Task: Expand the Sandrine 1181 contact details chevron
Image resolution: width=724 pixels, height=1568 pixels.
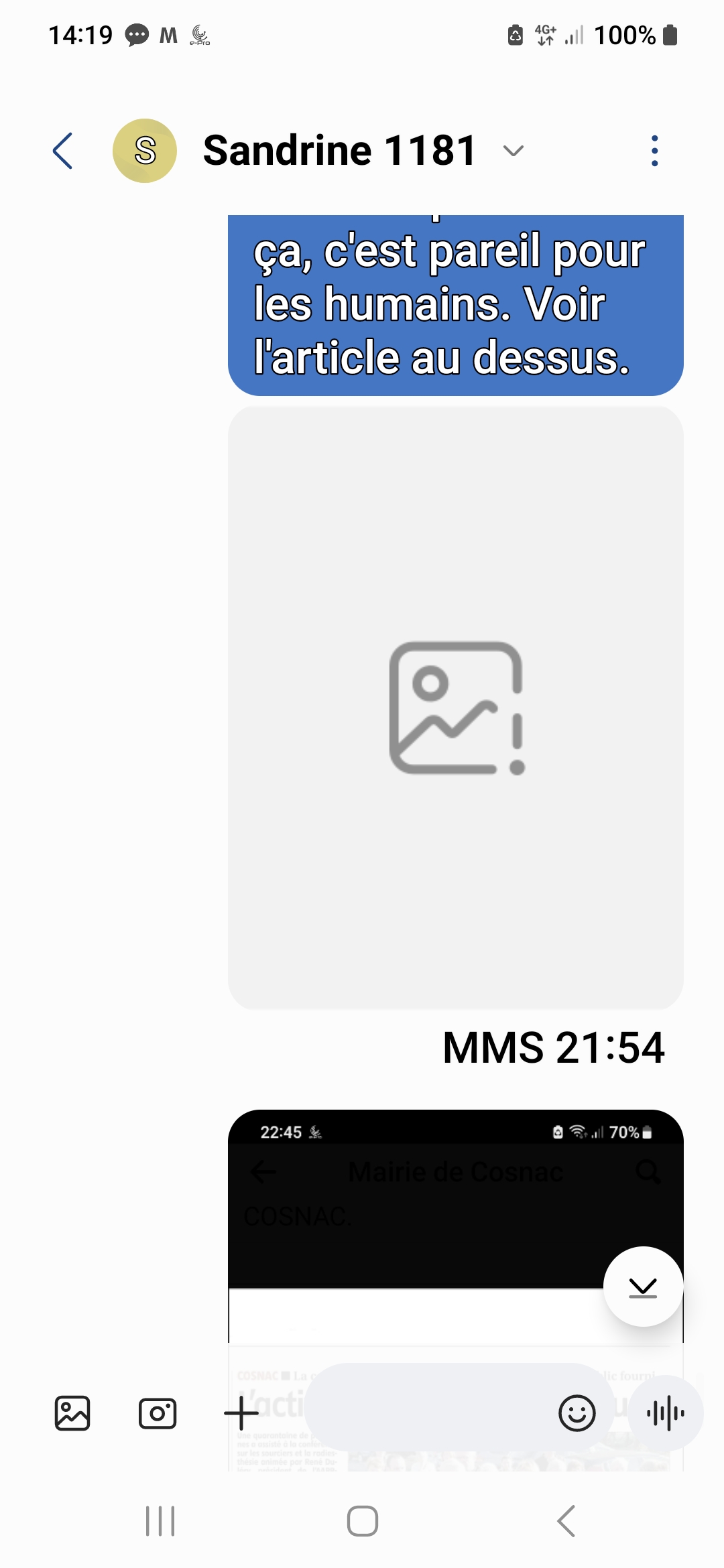Action: pyautogui.click(x=513, y=151)
